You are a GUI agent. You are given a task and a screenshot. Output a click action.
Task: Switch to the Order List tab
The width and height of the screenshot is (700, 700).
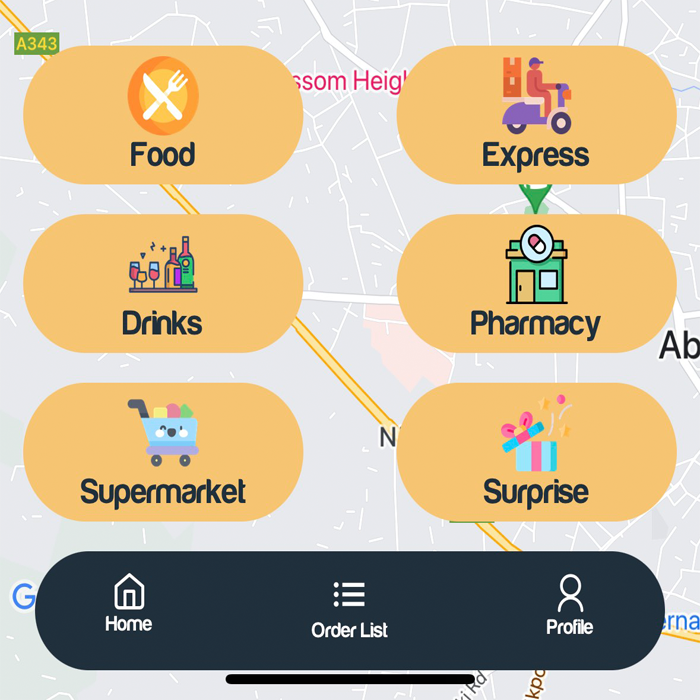pos(349,609)
